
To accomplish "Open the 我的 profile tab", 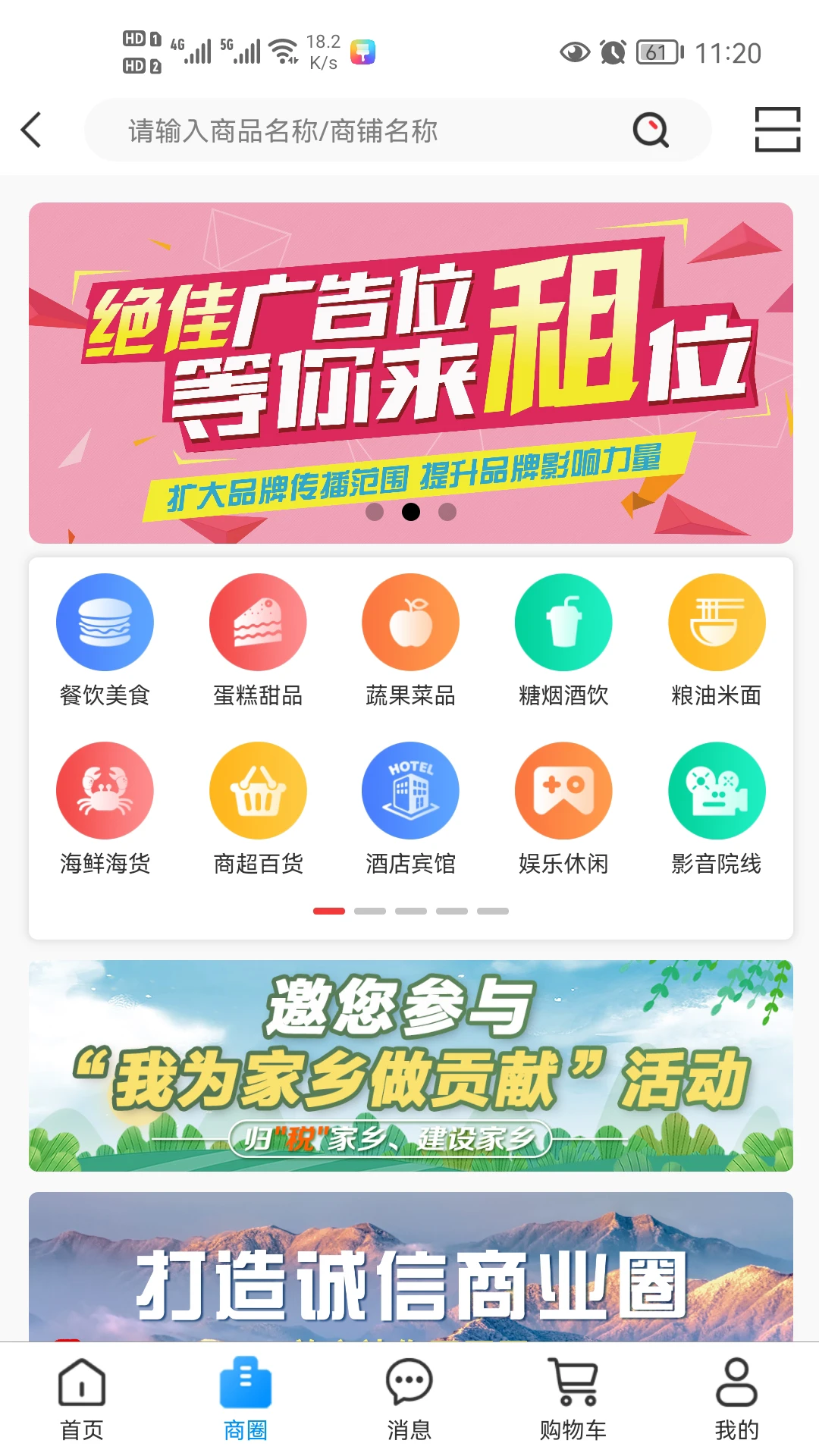I will point(736,1407).
